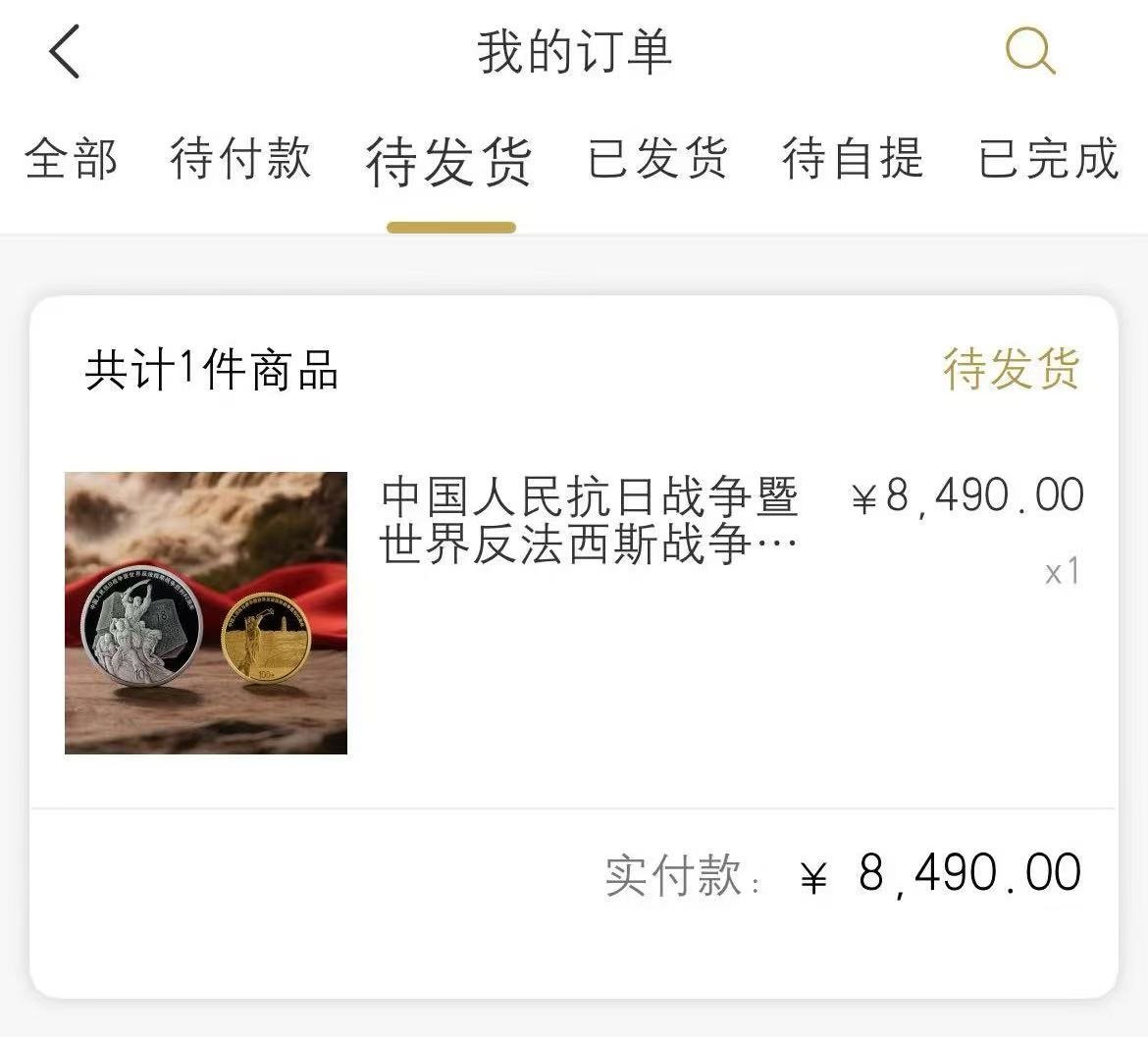Switch to the 待付款 tab
Screen dimensions: 1148x1037
(x=240, y=159)
